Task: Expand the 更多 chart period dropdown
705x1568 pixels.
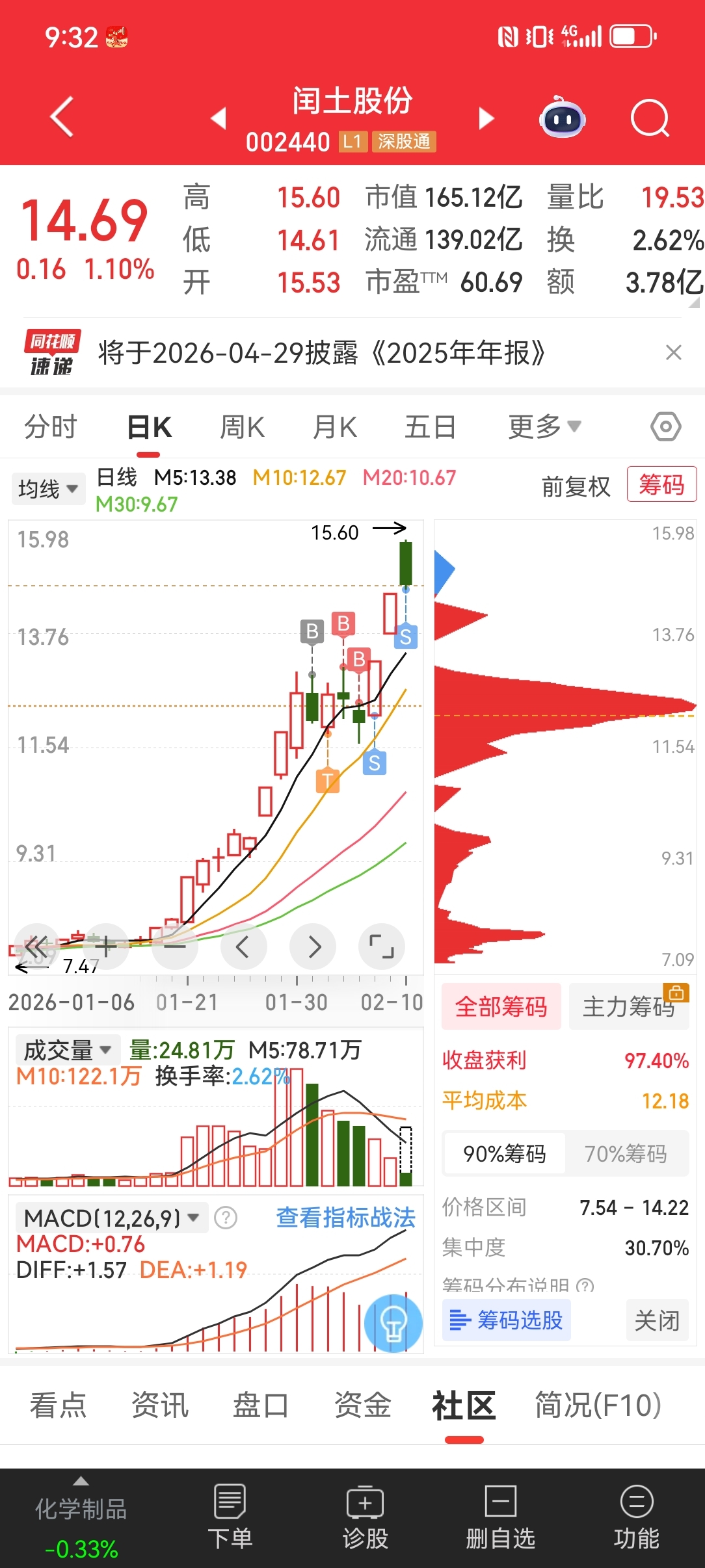Action: tap(544, 427)
